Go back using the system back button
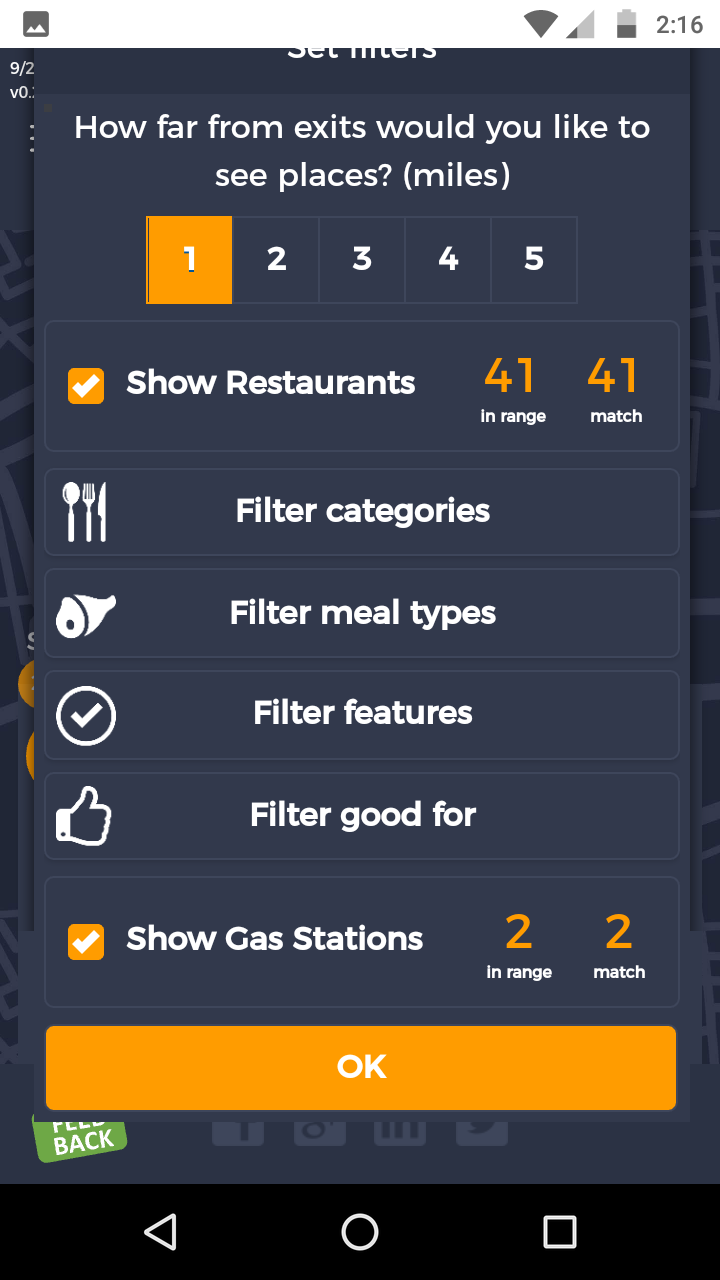Screen dimensions: 720x1280 (x=160, y=1232)
